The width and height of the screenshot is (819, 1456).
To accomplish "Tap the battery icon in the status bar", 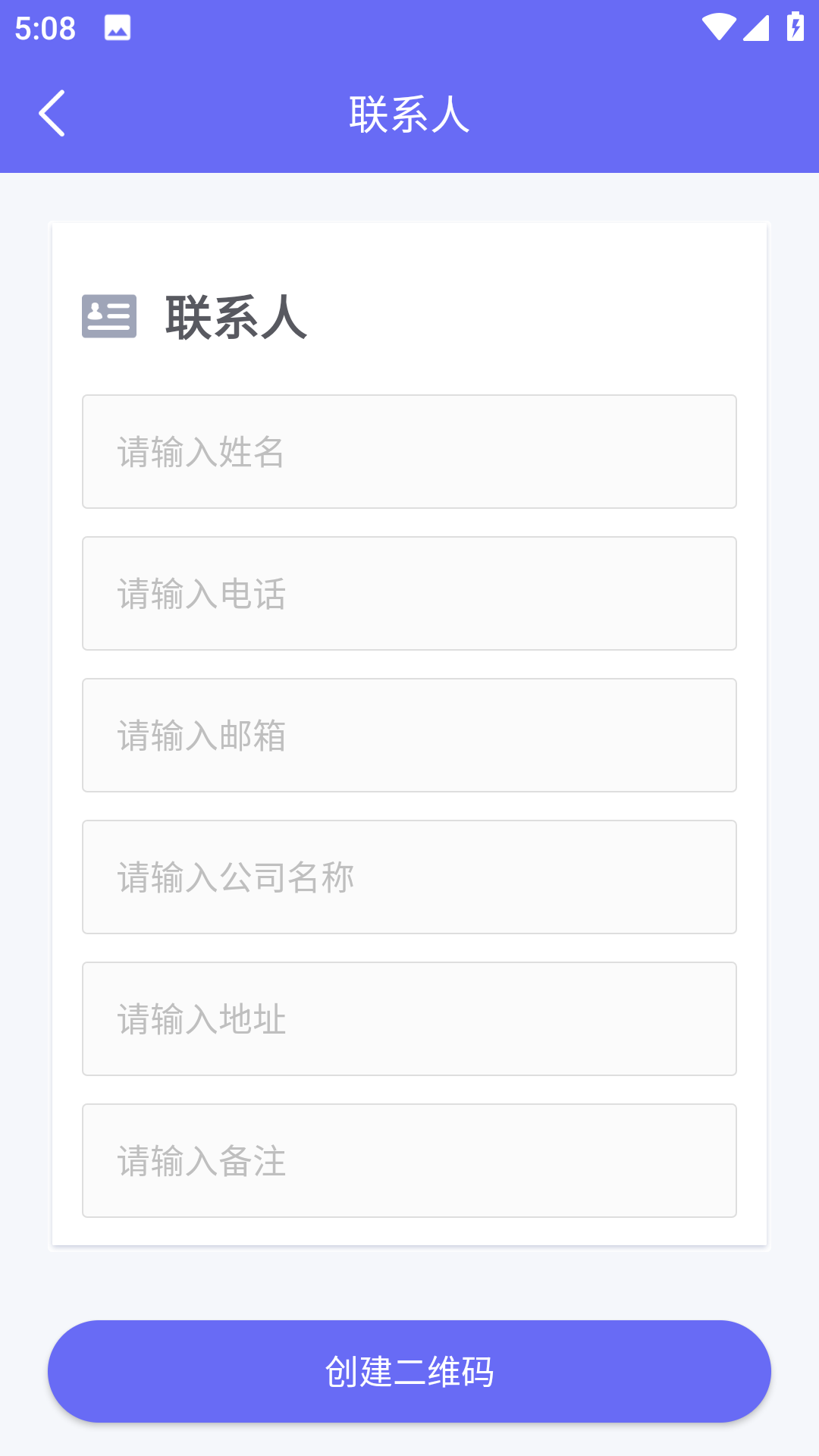I will point(794,25).
